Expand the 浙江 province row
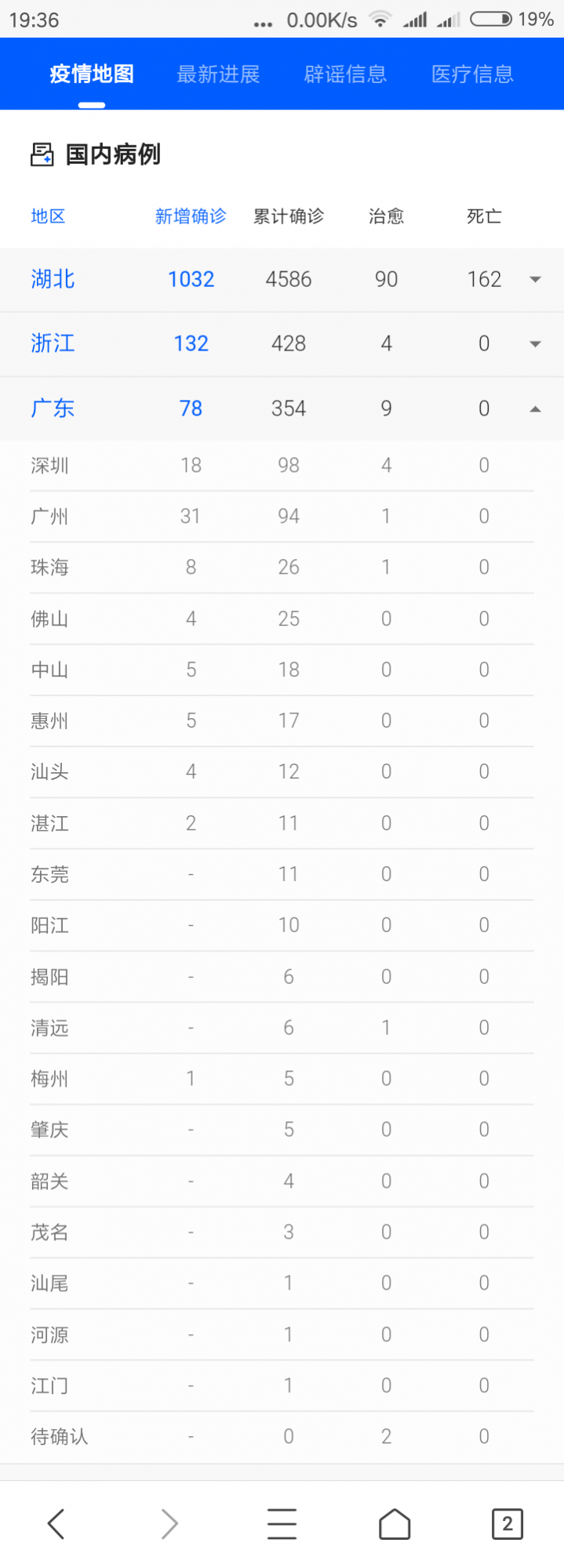 pyautogui.click(x=535, y=344)
